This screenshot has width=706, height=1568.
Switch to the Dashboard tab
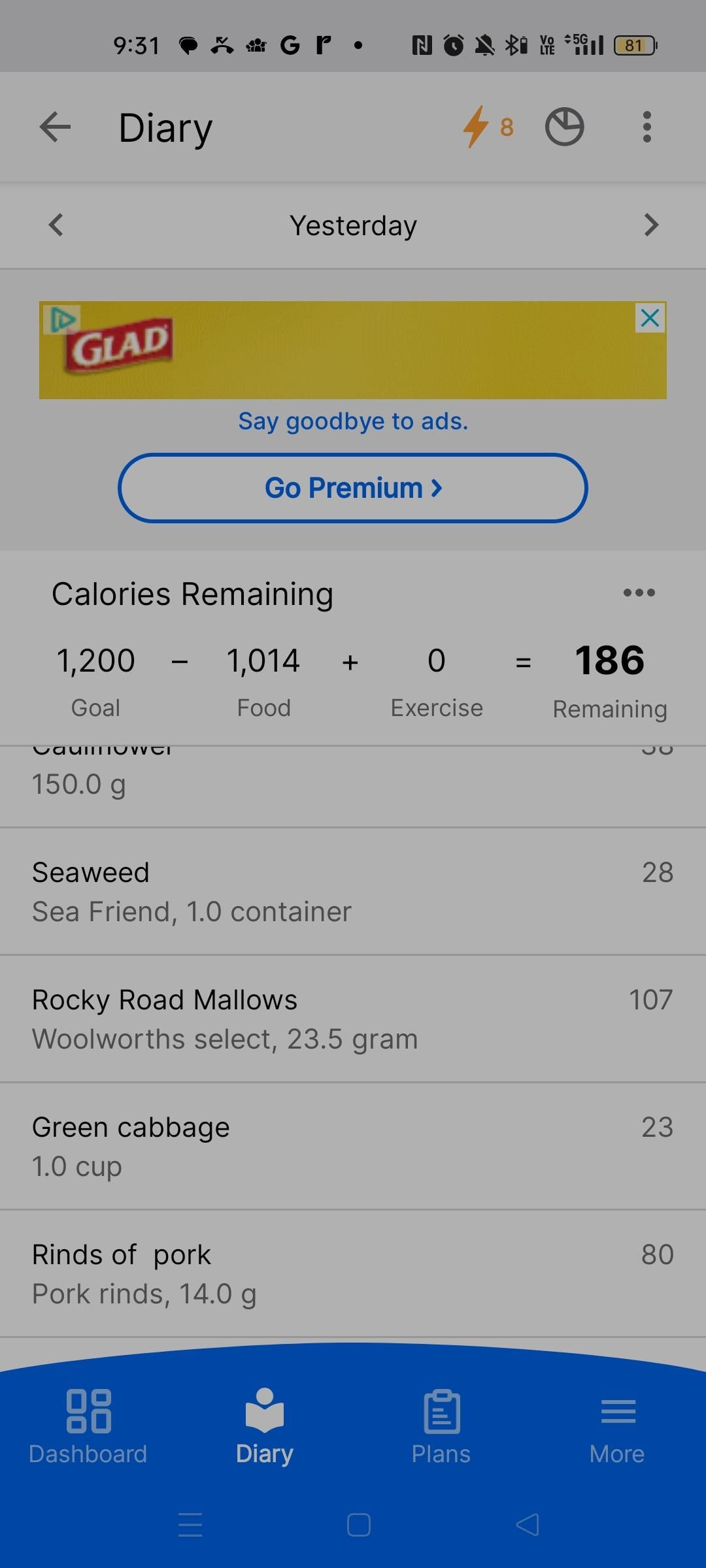pos(88,1427)
